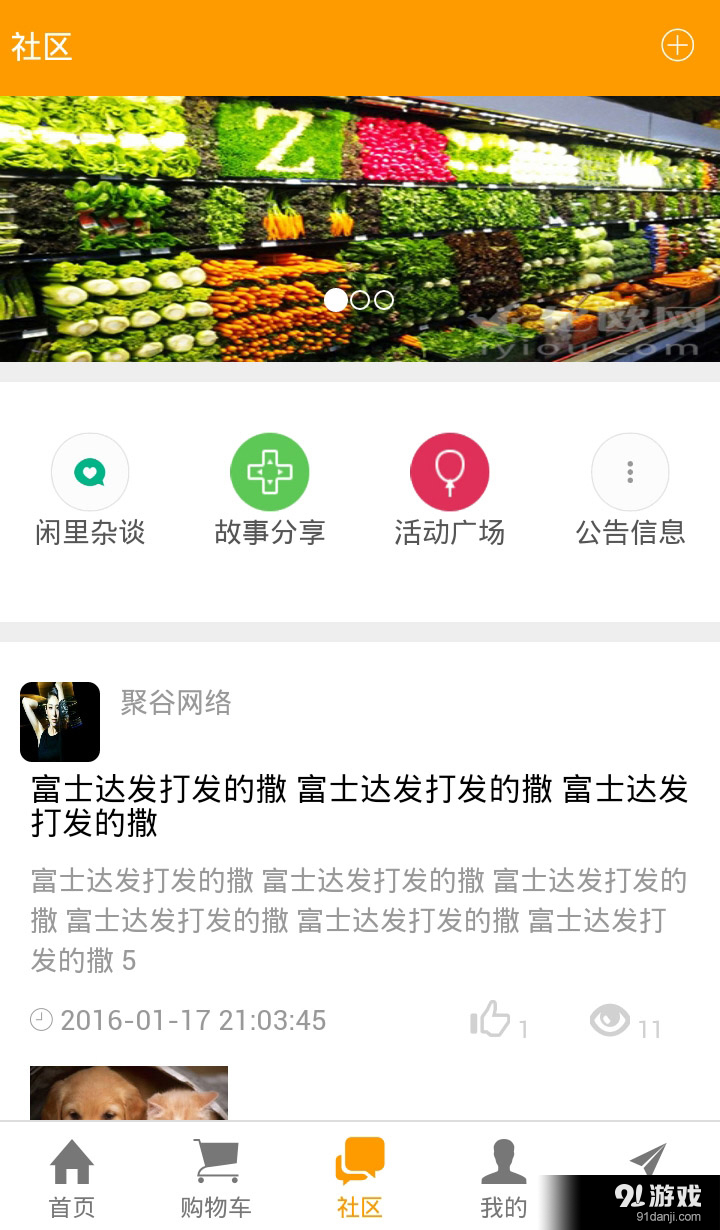Open the 故事分享 story sharing section
This screenshot has height=1230, width=720.
pyautogui.click(x=270, y=488)
